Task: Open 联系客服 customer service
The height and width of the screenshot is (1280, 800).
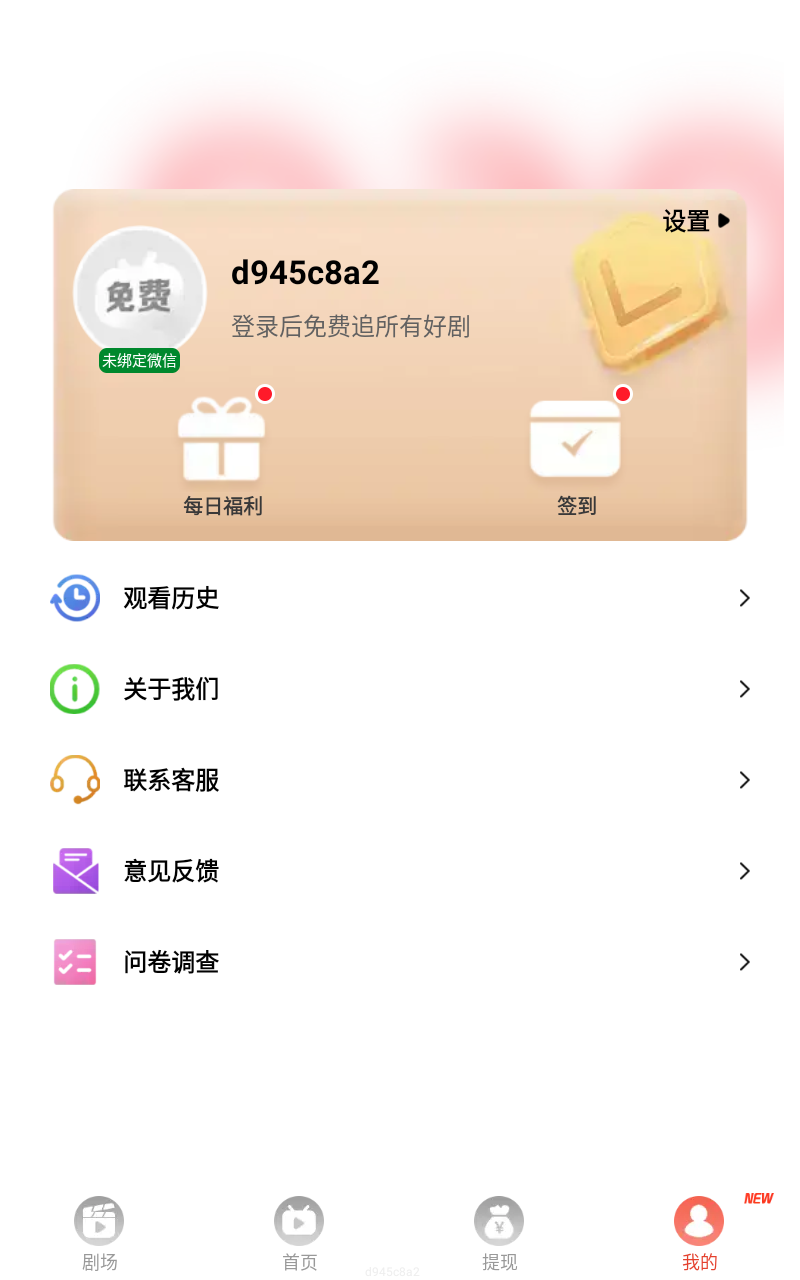Action: [400, 780]
